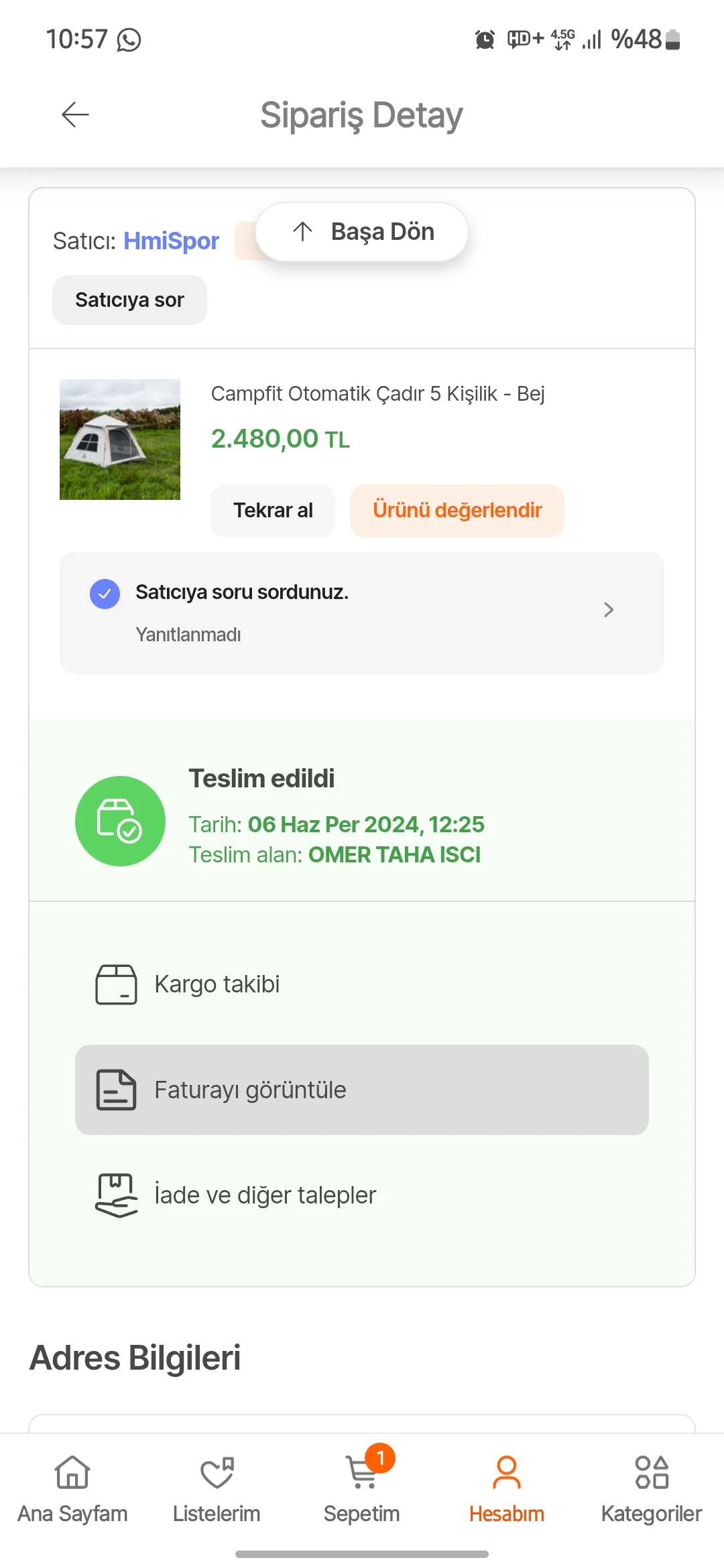Image resolution: width=724 pixels, height=1568 pixels.
Task: Open İade ve diğer talepler
Action: click(x=362, y=1195)
